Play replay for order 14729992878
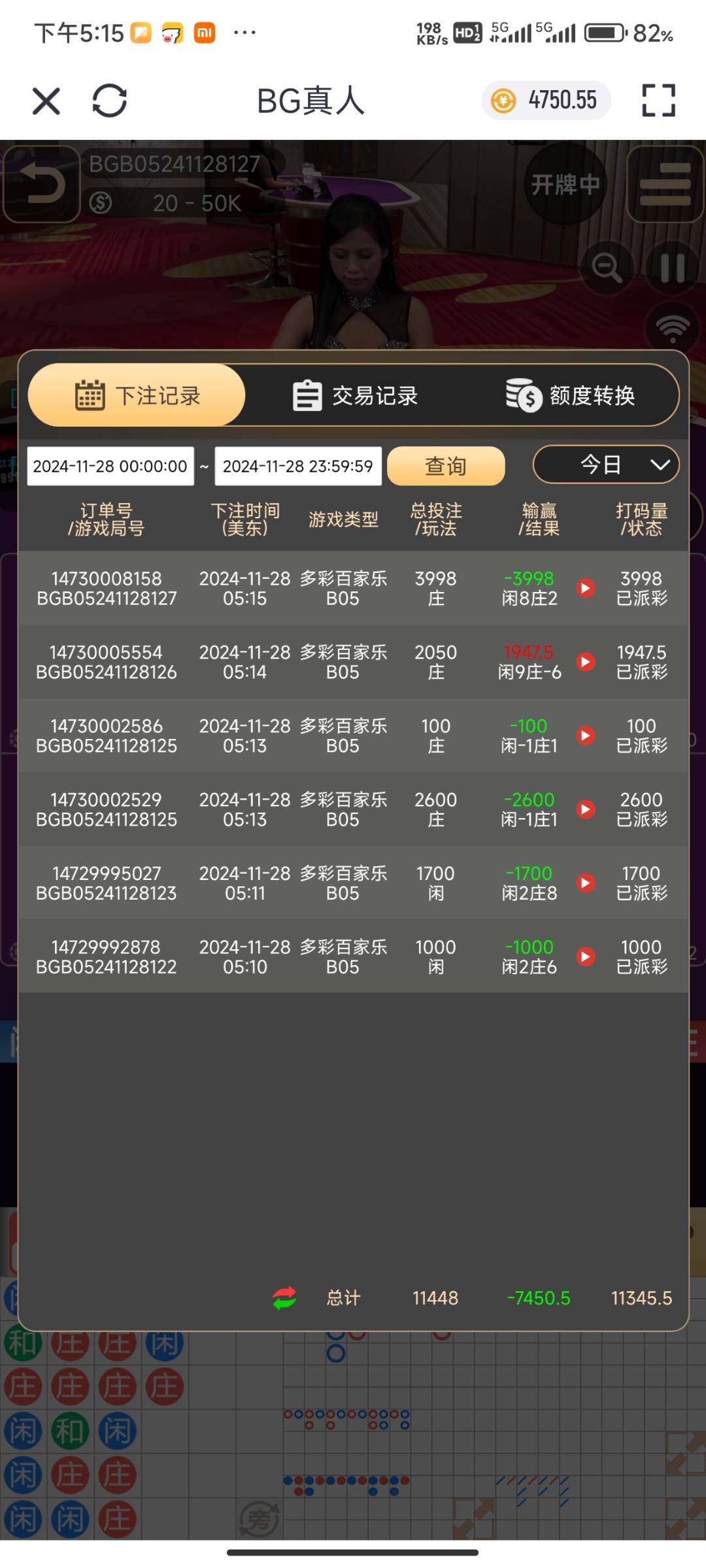The height and width of the screenshot is (1568, 706). pos(586,957)
